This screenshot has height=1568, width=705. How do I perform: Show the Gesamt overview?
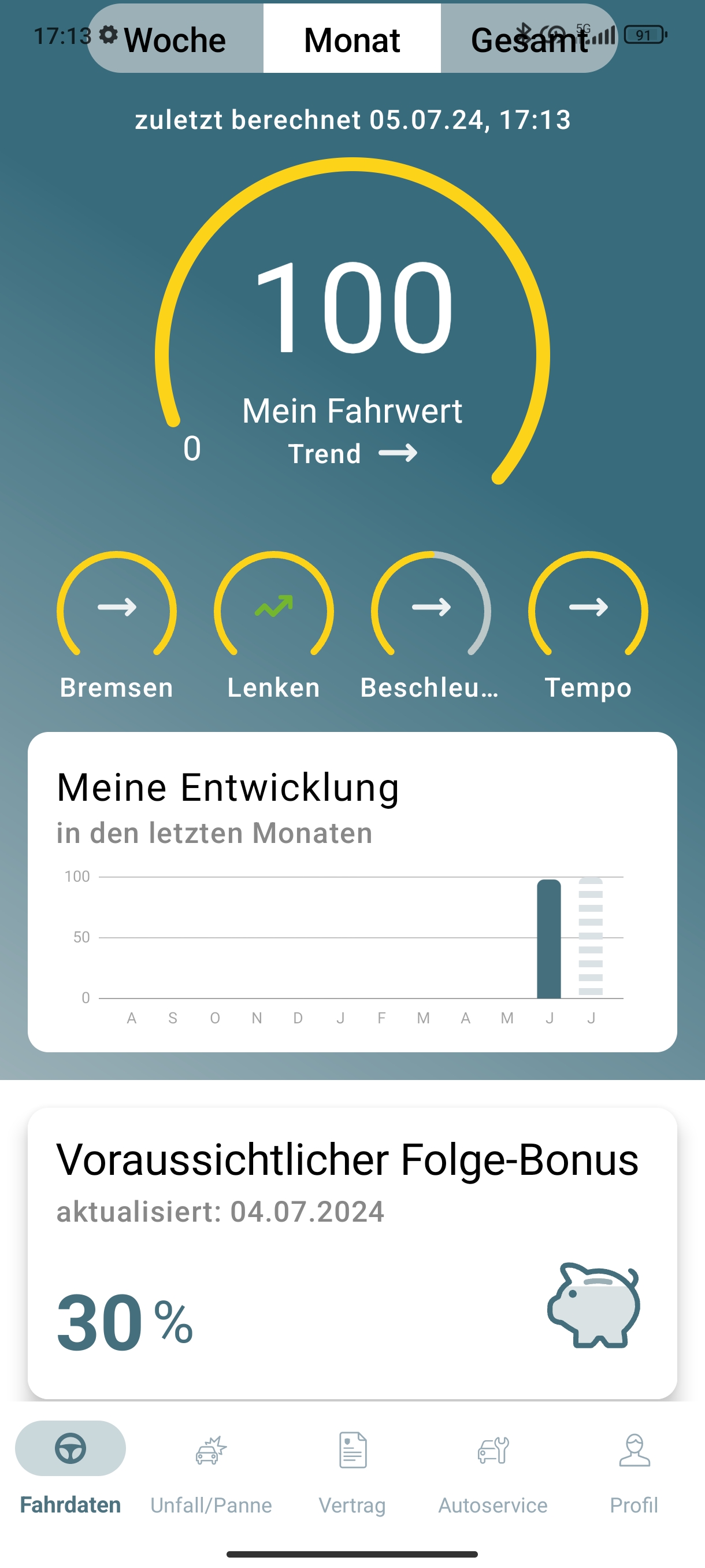click(528, 40)
